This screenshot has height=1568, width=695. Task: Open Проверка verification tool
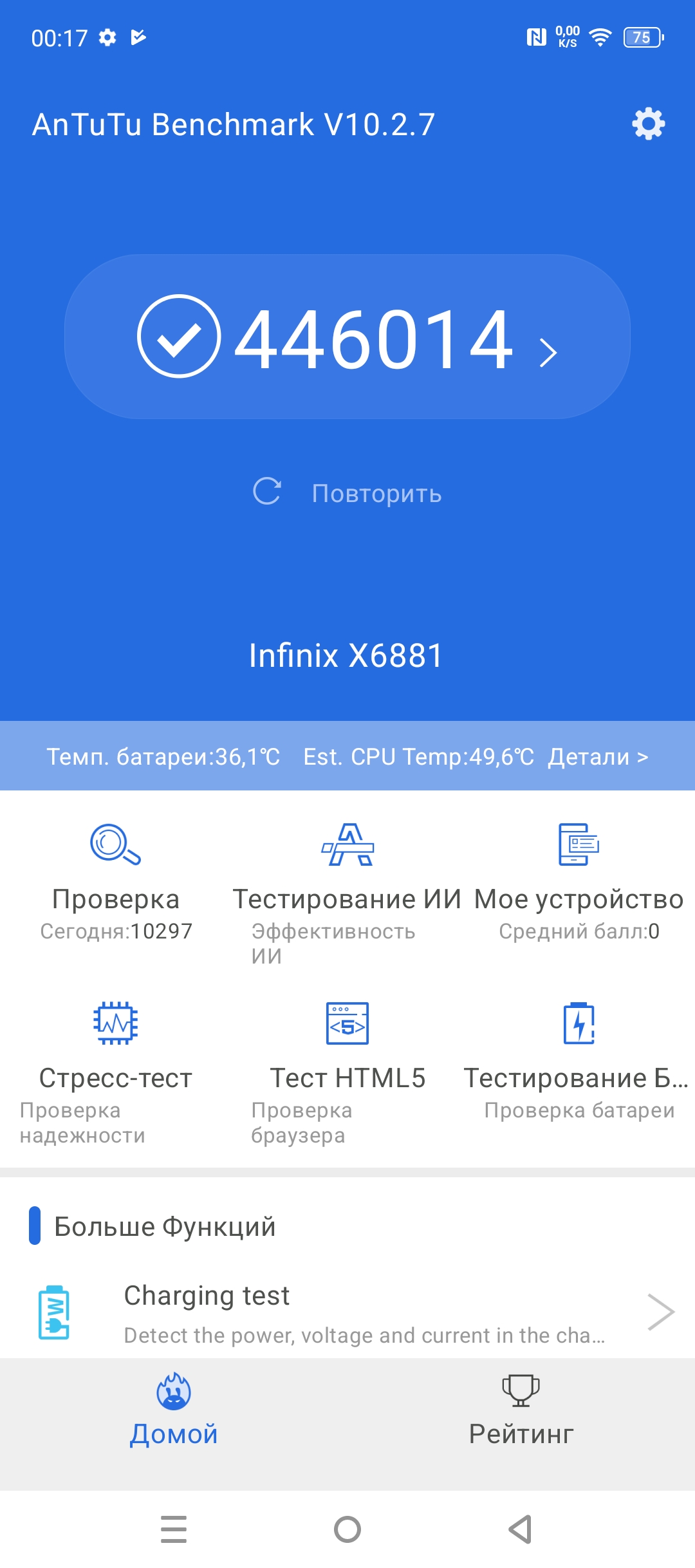pyautogui.click(x=116, y=882)
